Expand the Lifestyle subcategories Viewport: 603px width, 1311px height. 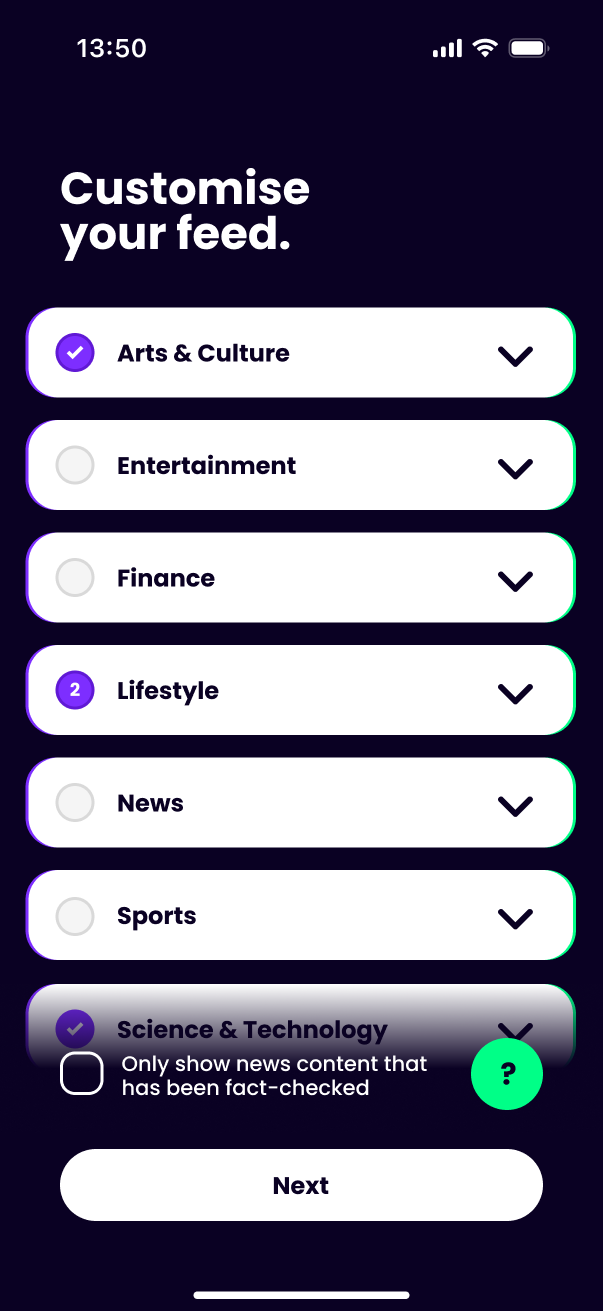tap(515, 692)
